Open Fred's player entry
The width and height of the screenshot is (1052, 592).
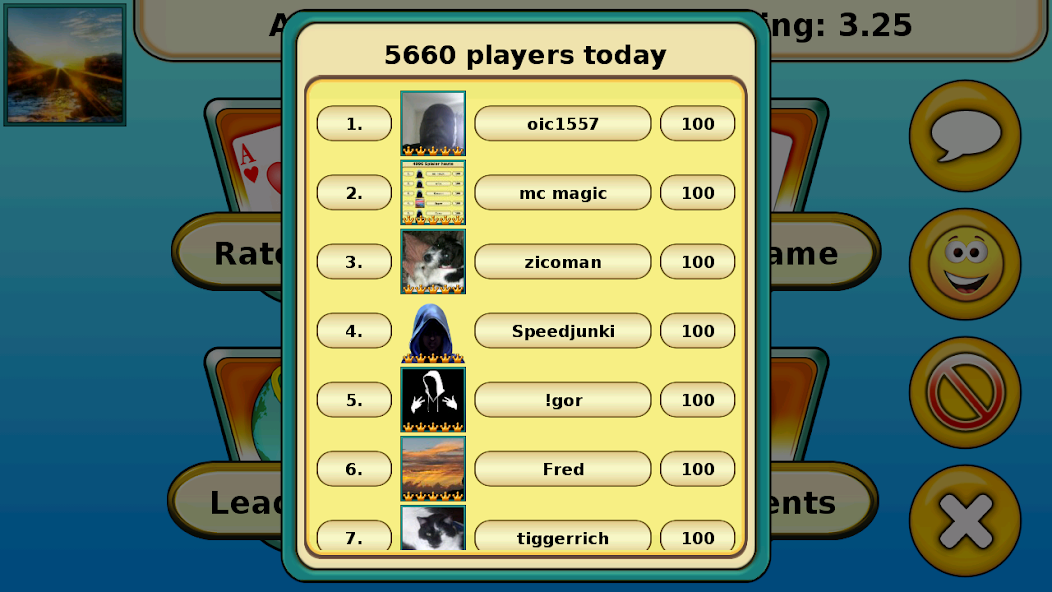click(562, 469)
